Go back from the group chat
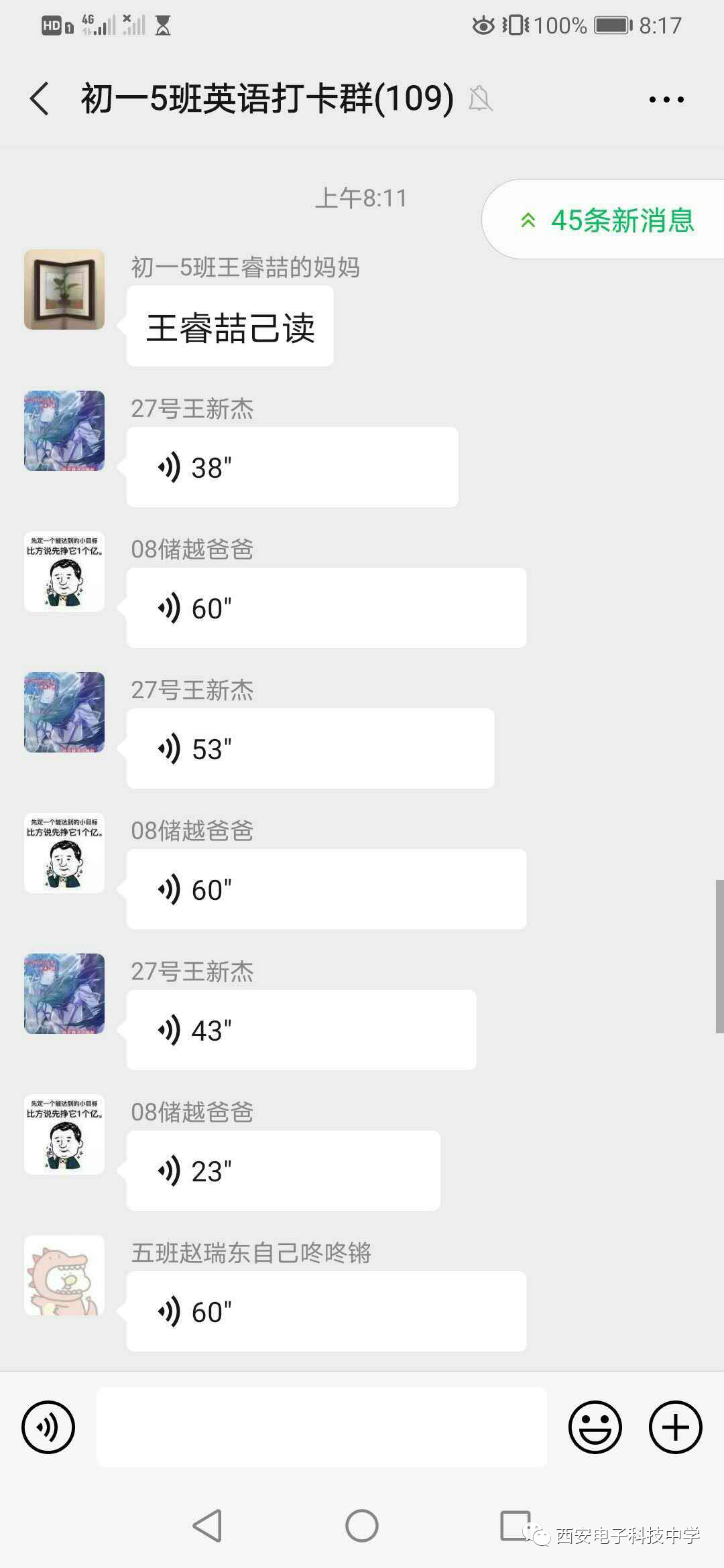 click(40, 99)
